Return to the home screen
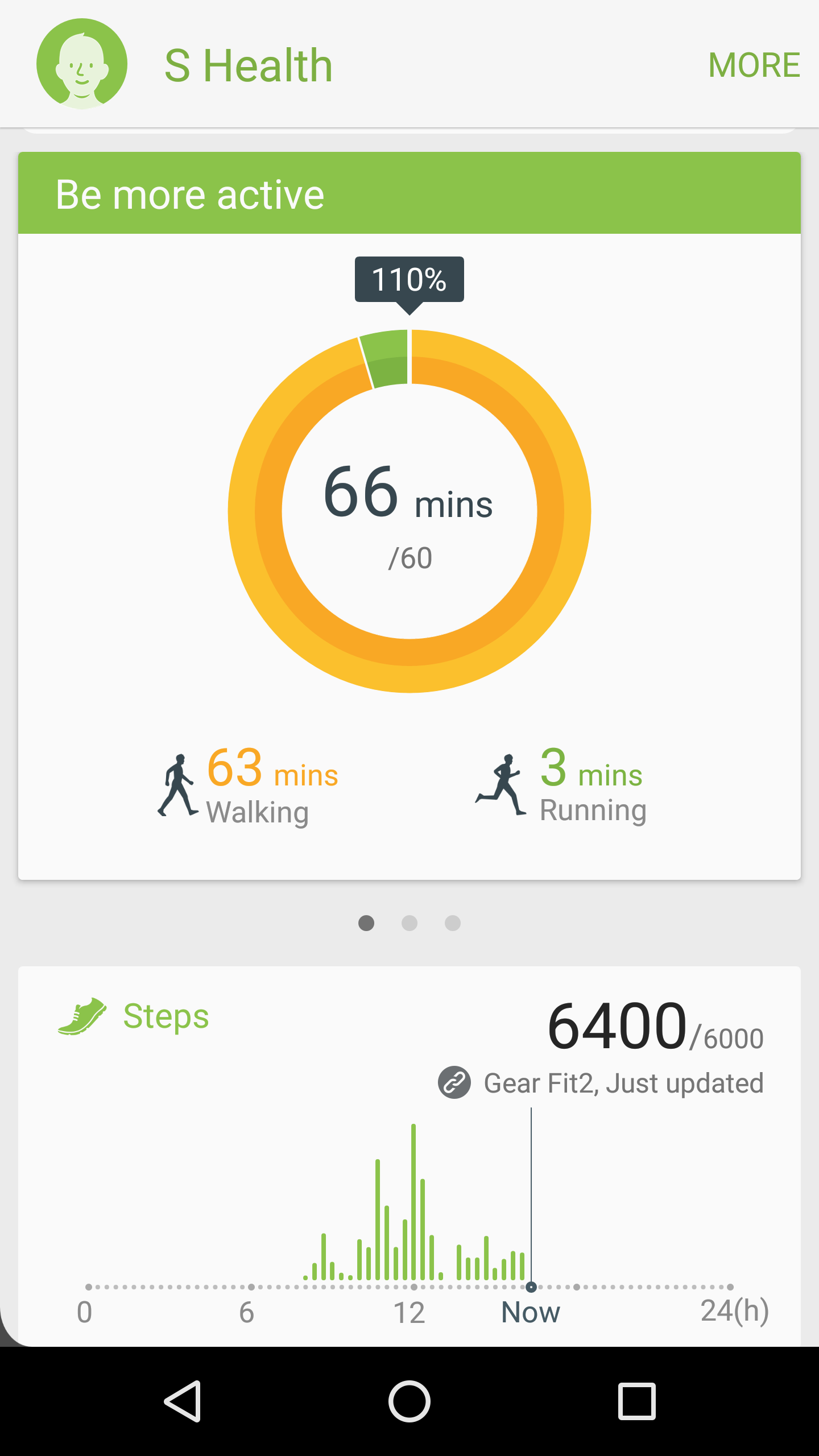The image size is (819, 1456). [x=409, y=1401]
